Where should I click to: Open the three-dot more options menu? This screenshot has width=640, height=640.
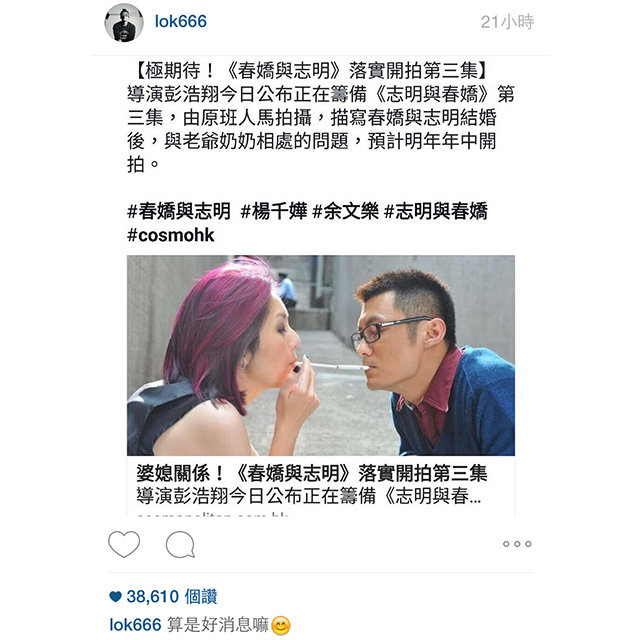pyautogui.click(x=517, y=544)
